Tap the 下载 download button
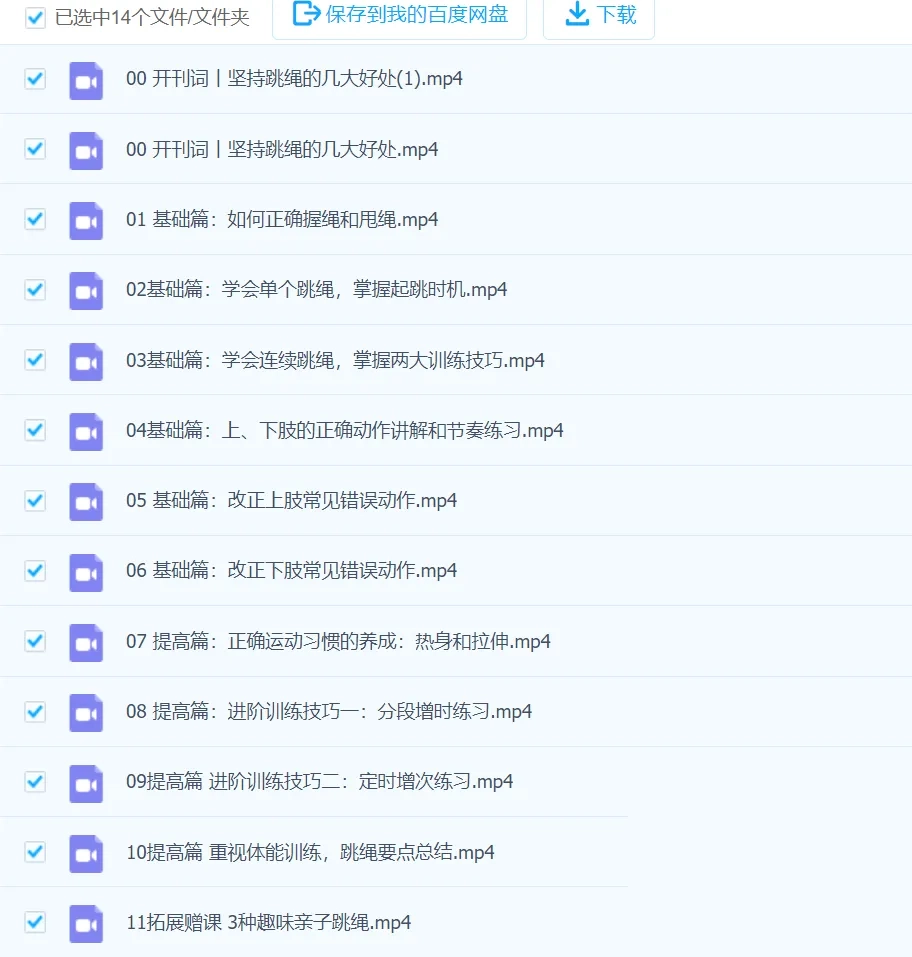 598,15
